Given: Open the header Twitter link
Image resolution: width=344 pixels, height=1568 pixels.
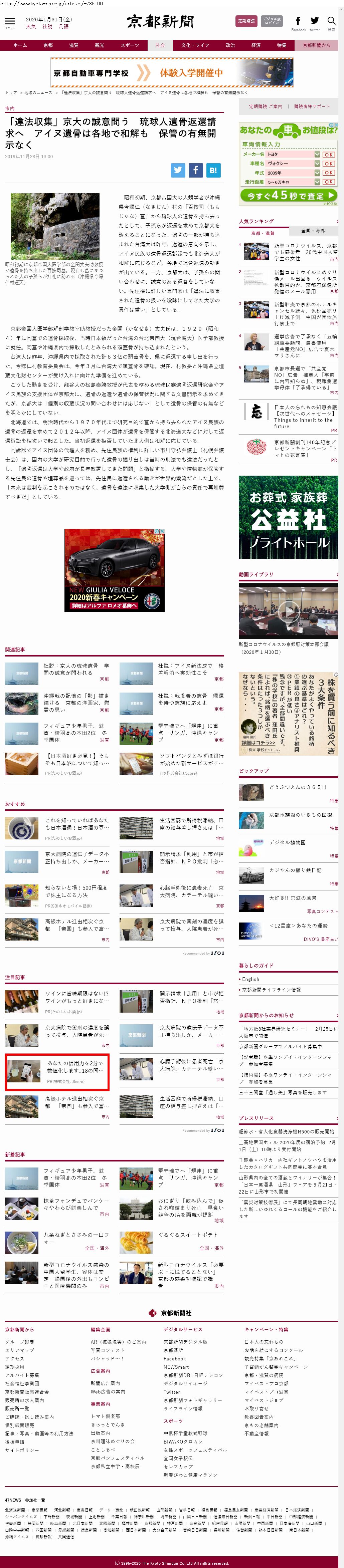Looking at the screenshot, I should (314, 22).
